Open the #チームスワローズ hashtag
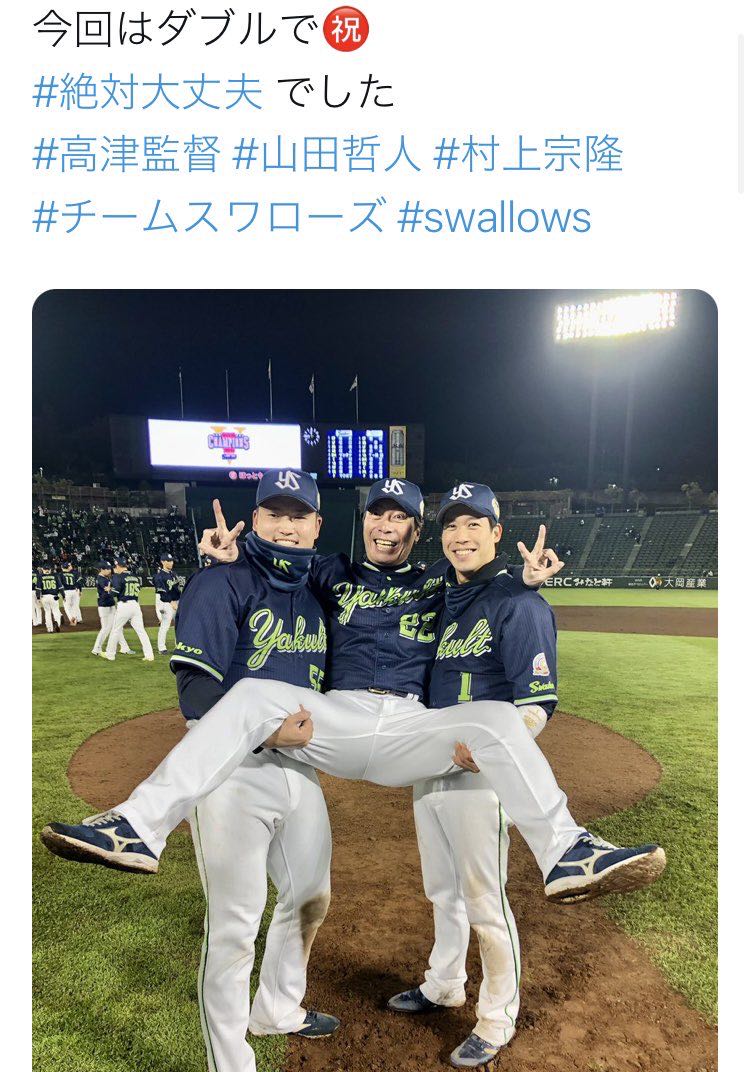 [208, 217]
